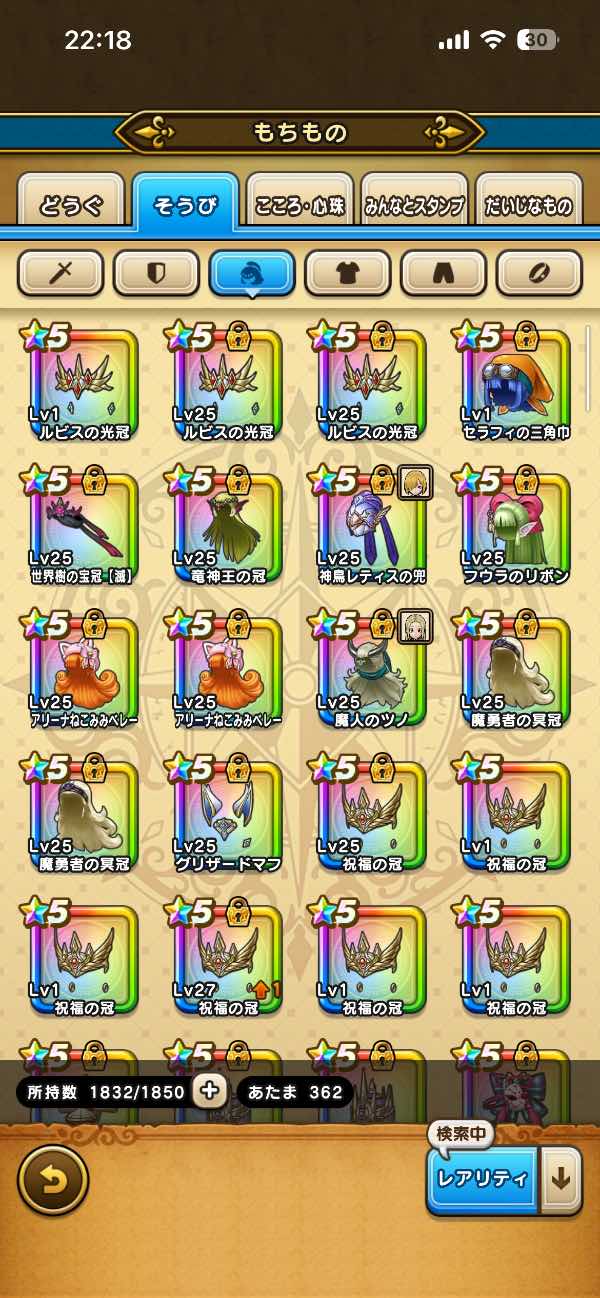Screen dimensions: 600x1298
Task: Filter equipment by shield icon
Action: click(x=156, y=272)
